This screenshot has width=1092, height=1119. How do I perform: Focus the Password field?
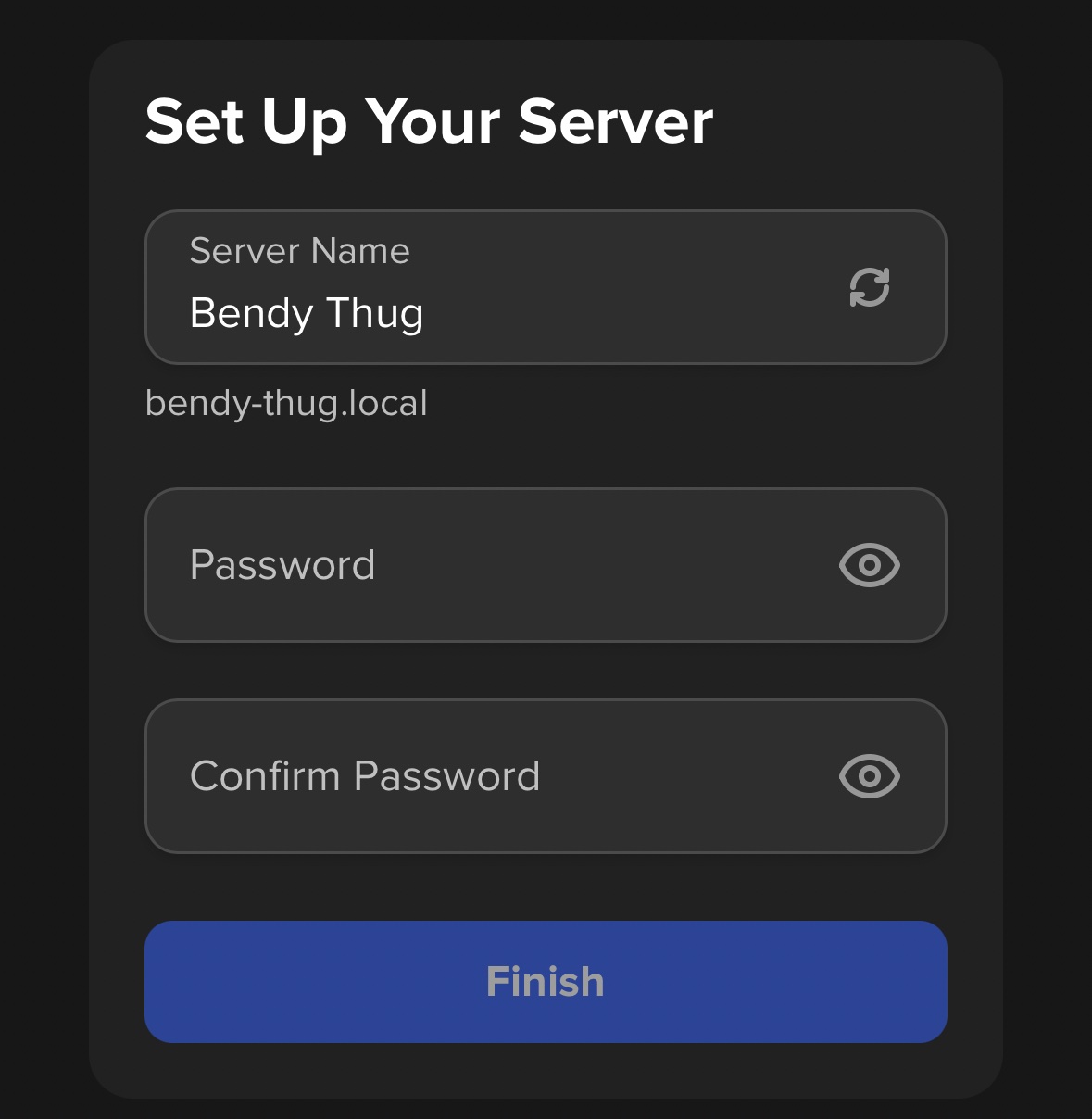pos(482,565)
